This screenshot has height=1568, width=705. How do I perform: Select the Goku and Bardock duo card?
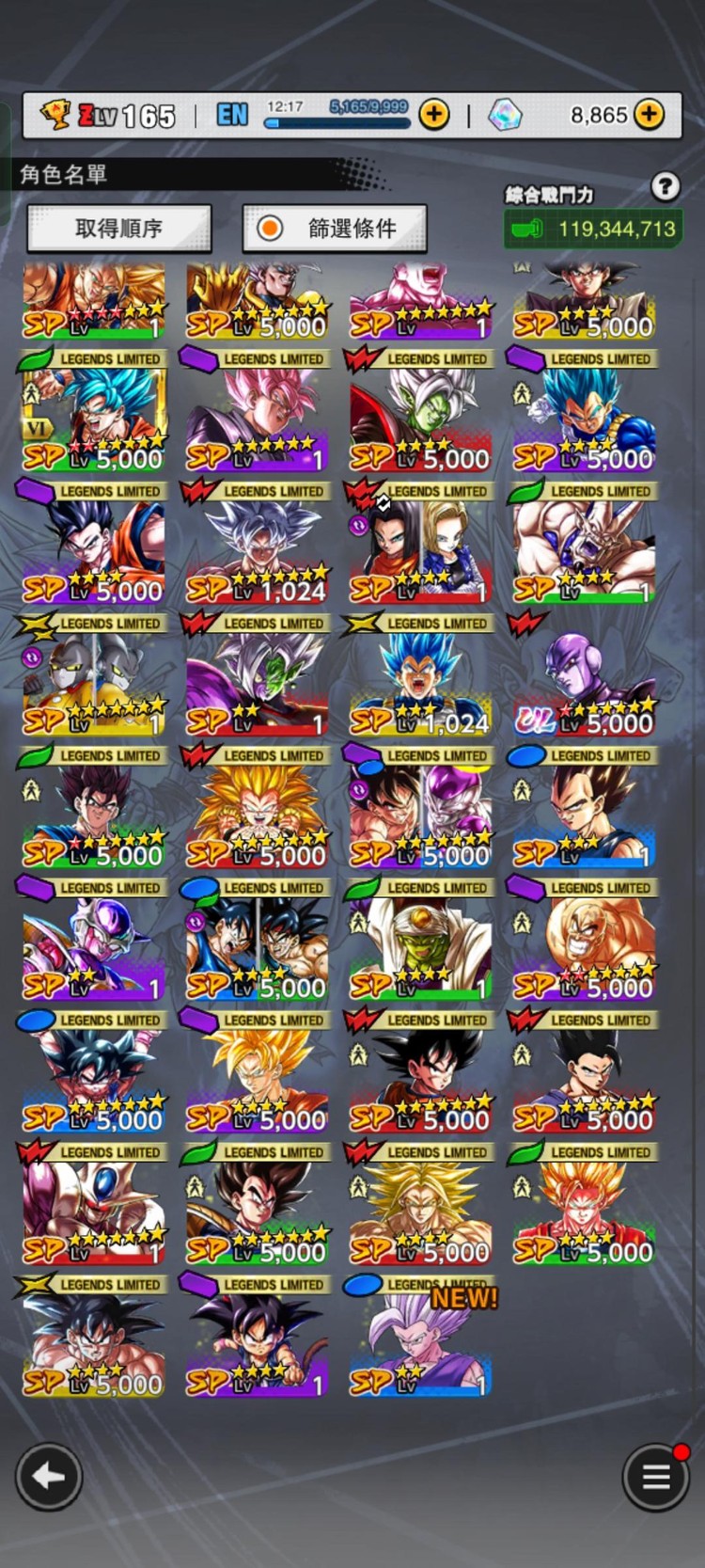pos(257,944)
